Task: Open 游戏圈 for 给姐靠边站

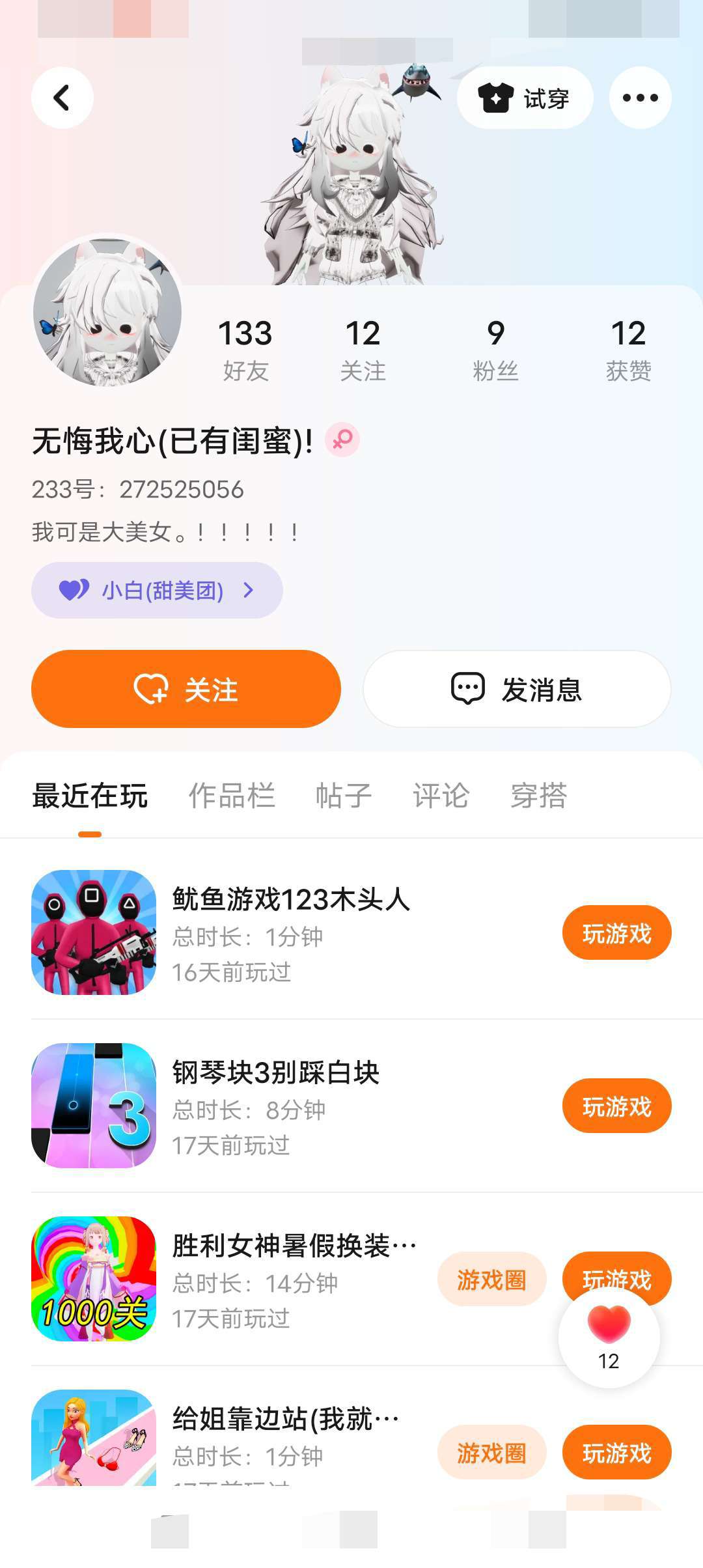Action: click(491, 1453)
